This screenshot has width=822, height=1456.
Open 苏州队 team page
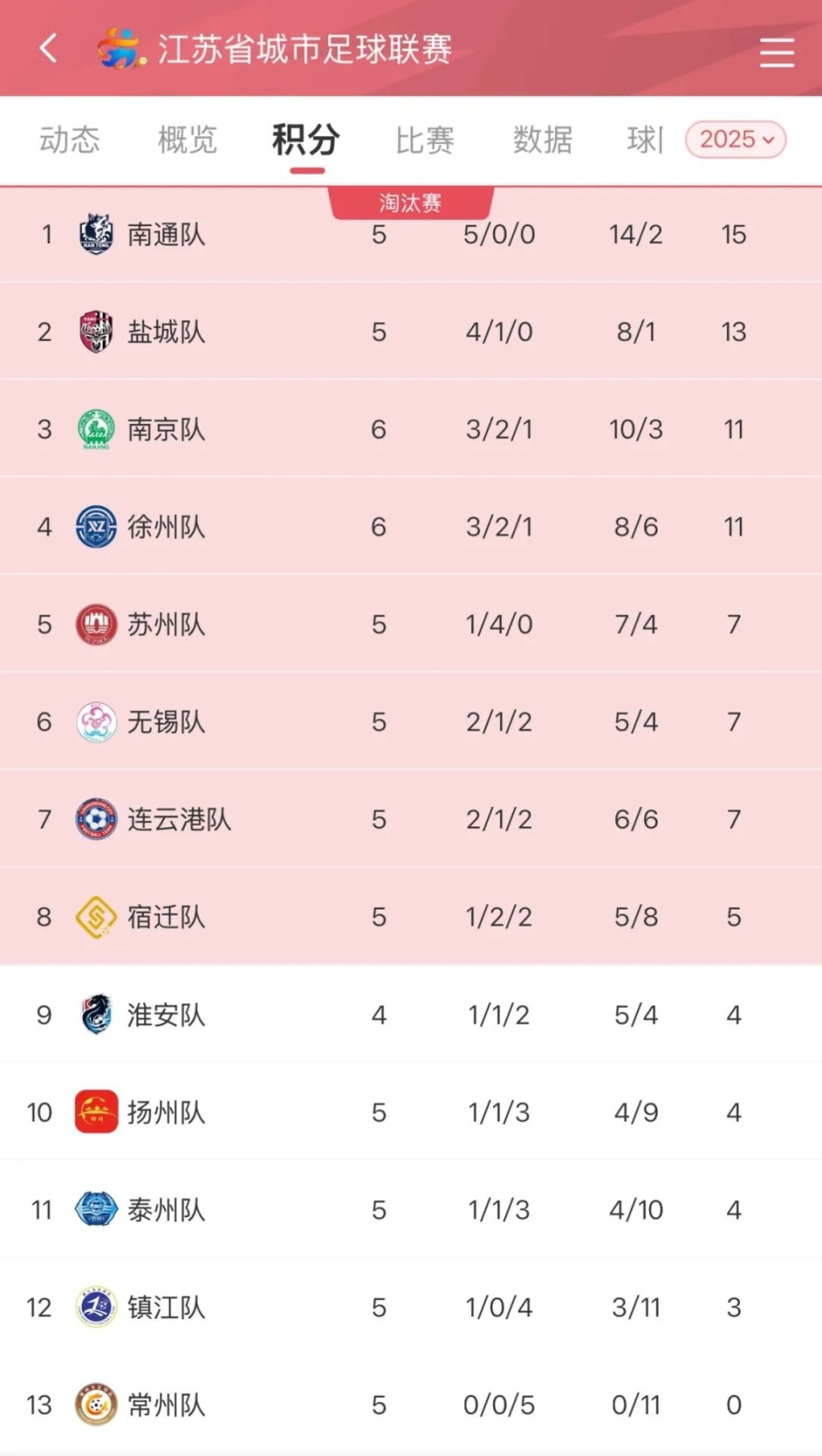pyautogui.click(x=411, y=624)
